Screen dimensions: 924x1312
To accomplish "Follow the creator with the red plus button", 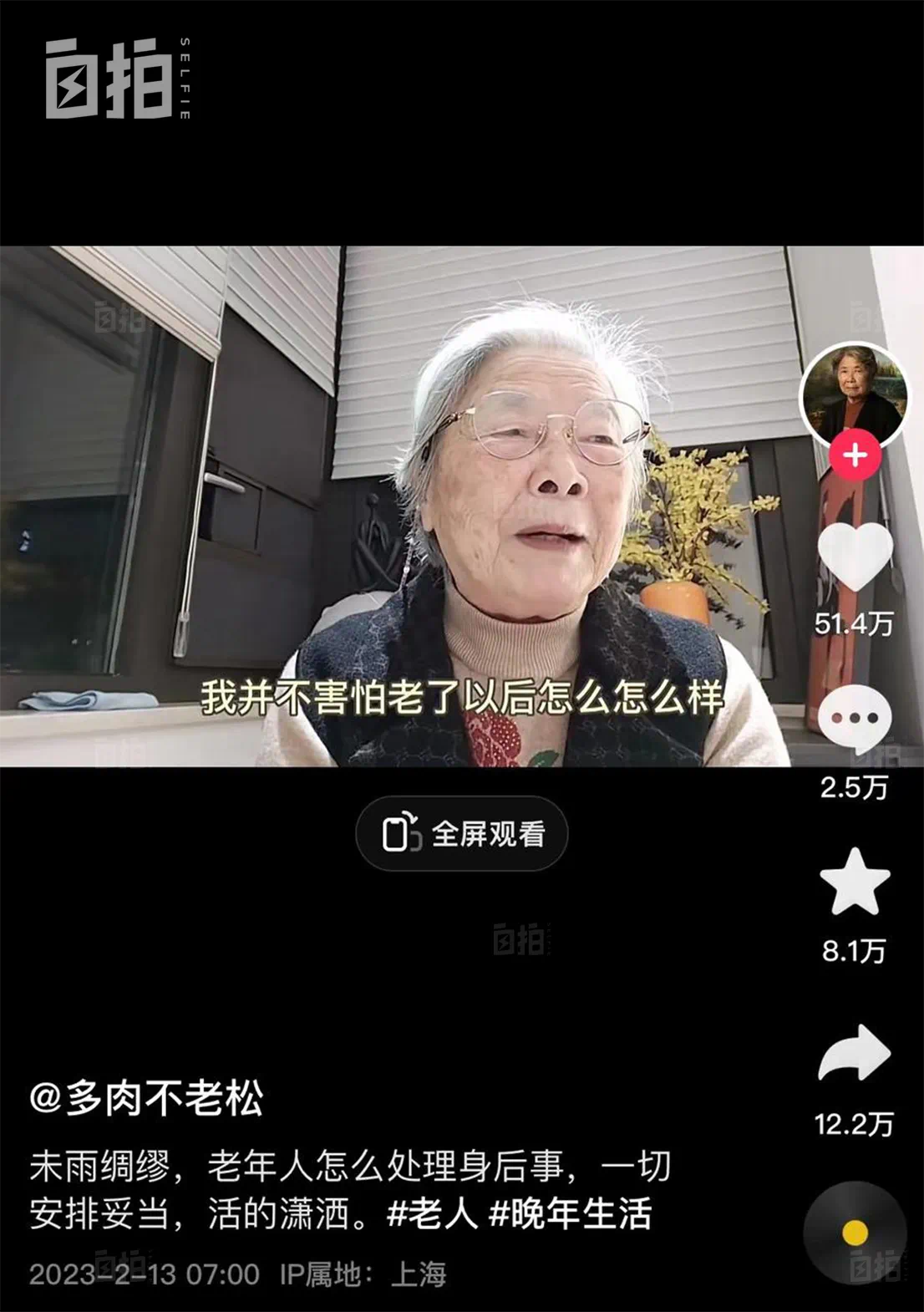I will coord(854,456).
